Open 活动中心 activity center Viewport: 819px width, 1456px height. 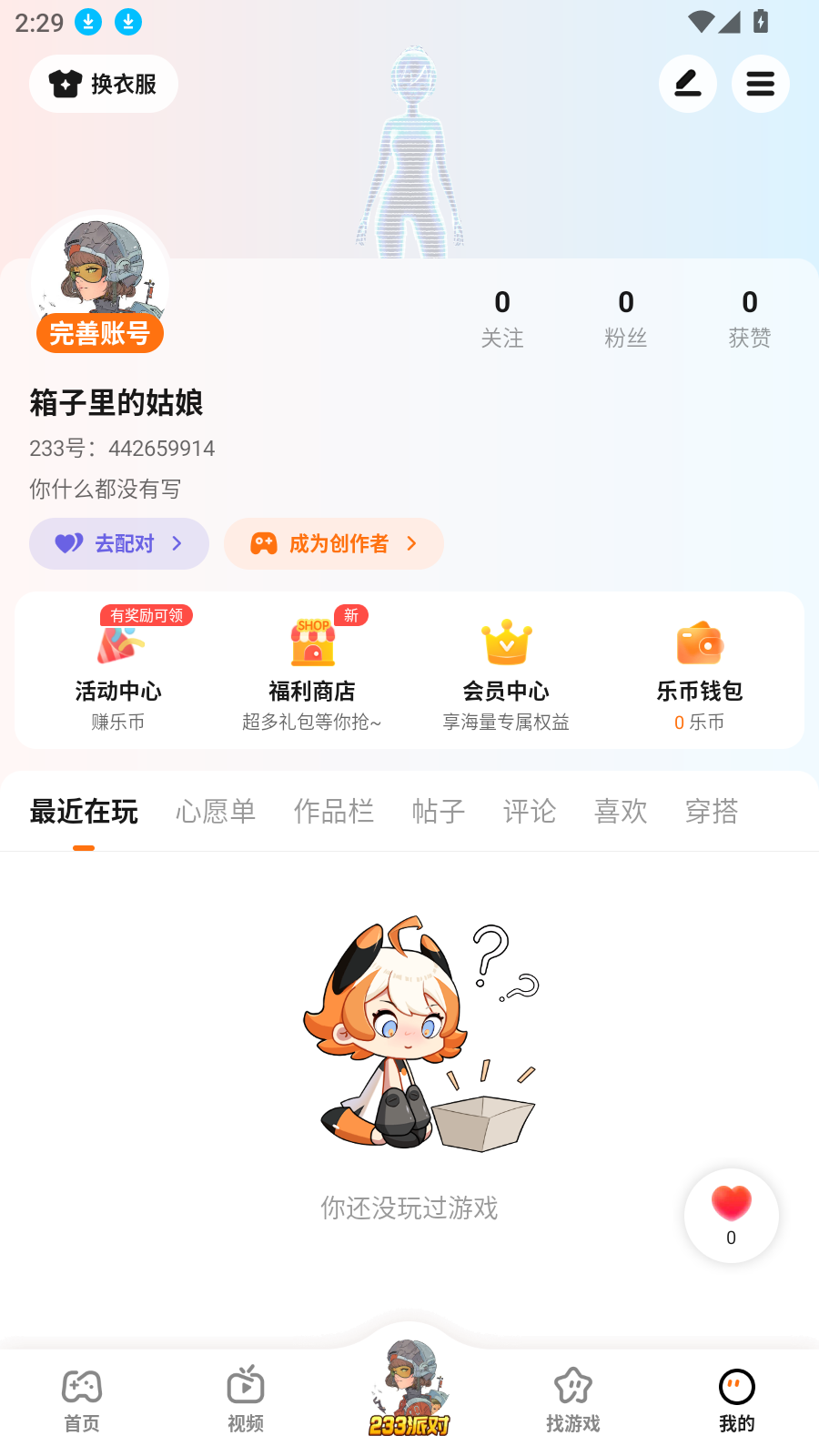pyautogui.click(x=118, y=672)
